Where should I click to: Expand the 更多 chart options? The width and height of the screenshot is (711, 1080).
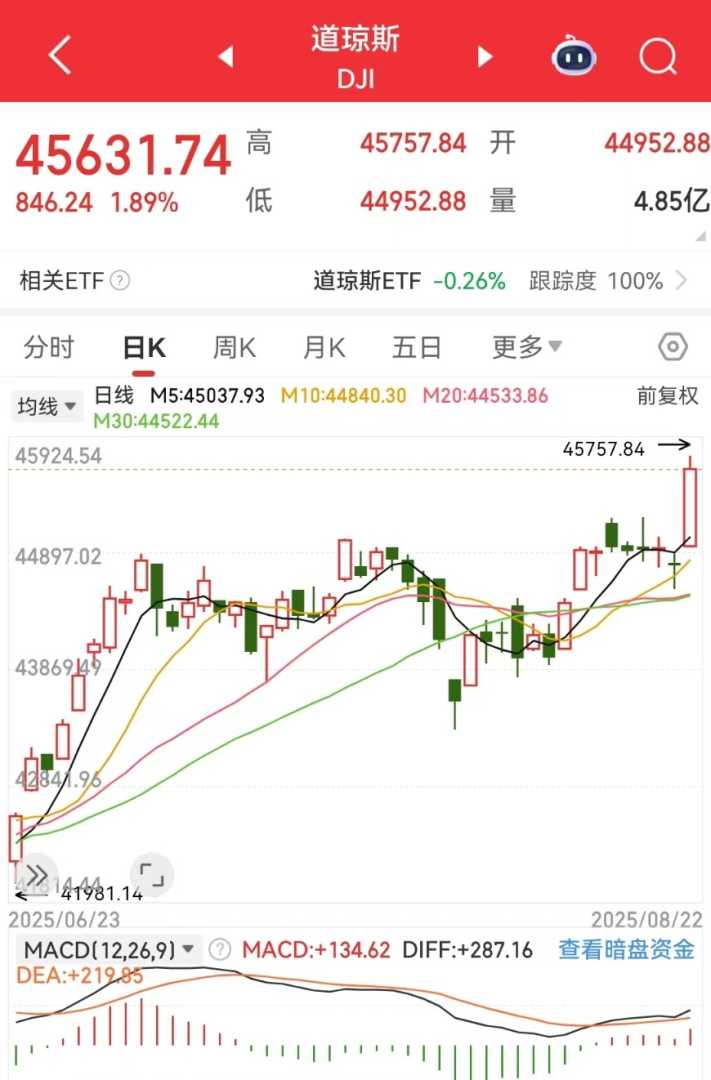pos(526,348)
